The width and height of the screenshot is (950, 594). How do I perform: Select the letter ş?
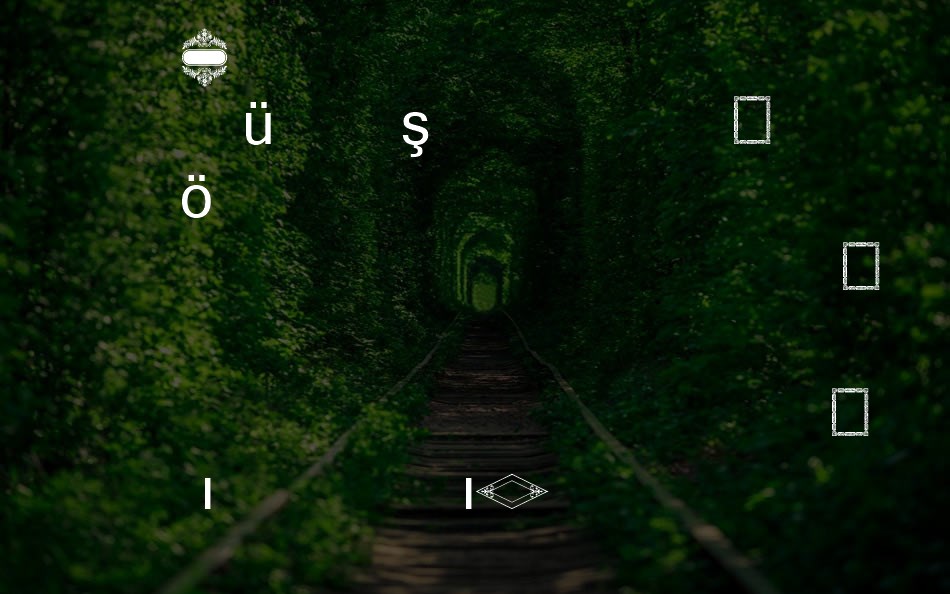coord(415,131)
